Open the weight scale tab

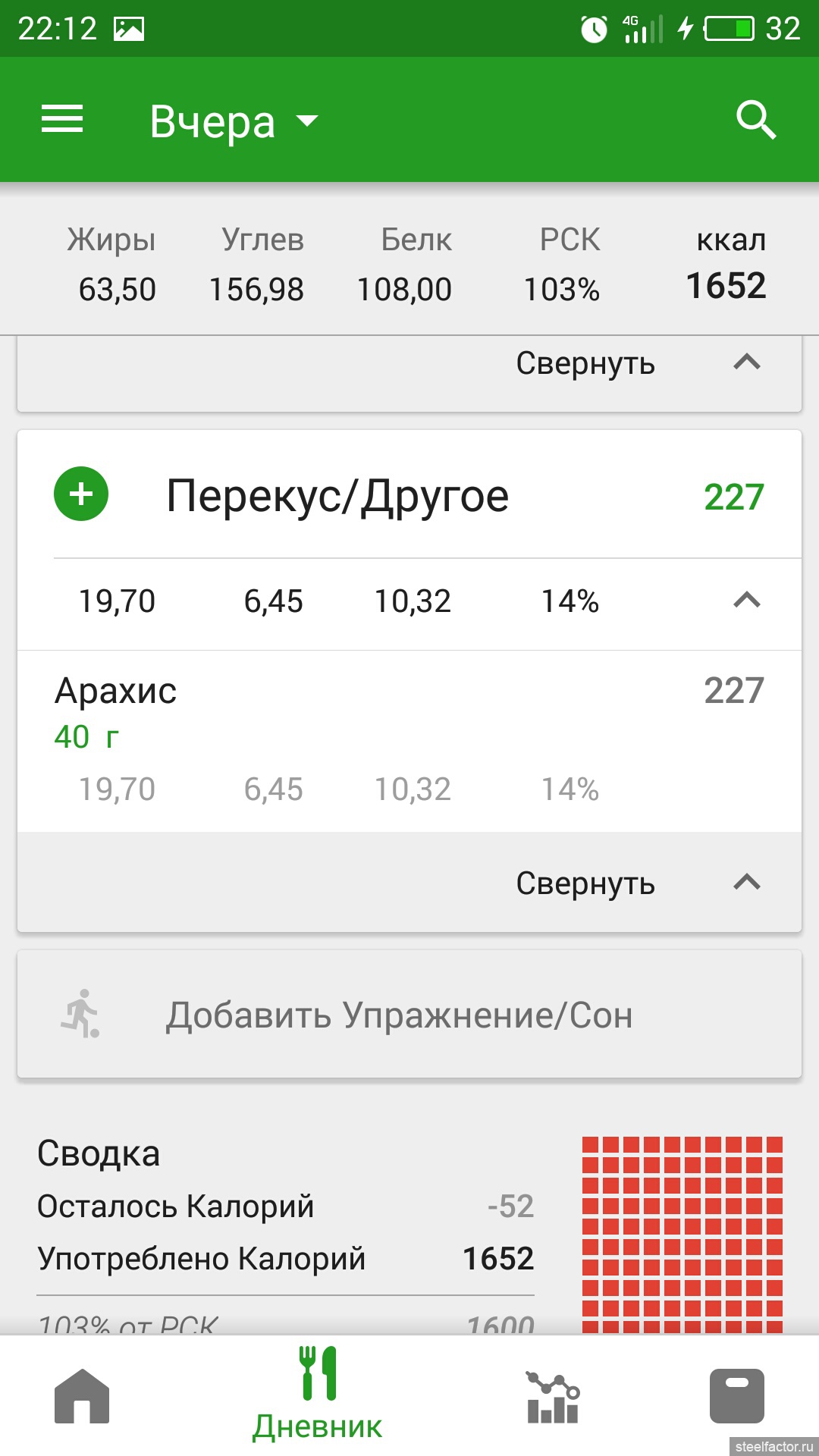tap(736, 1397)
